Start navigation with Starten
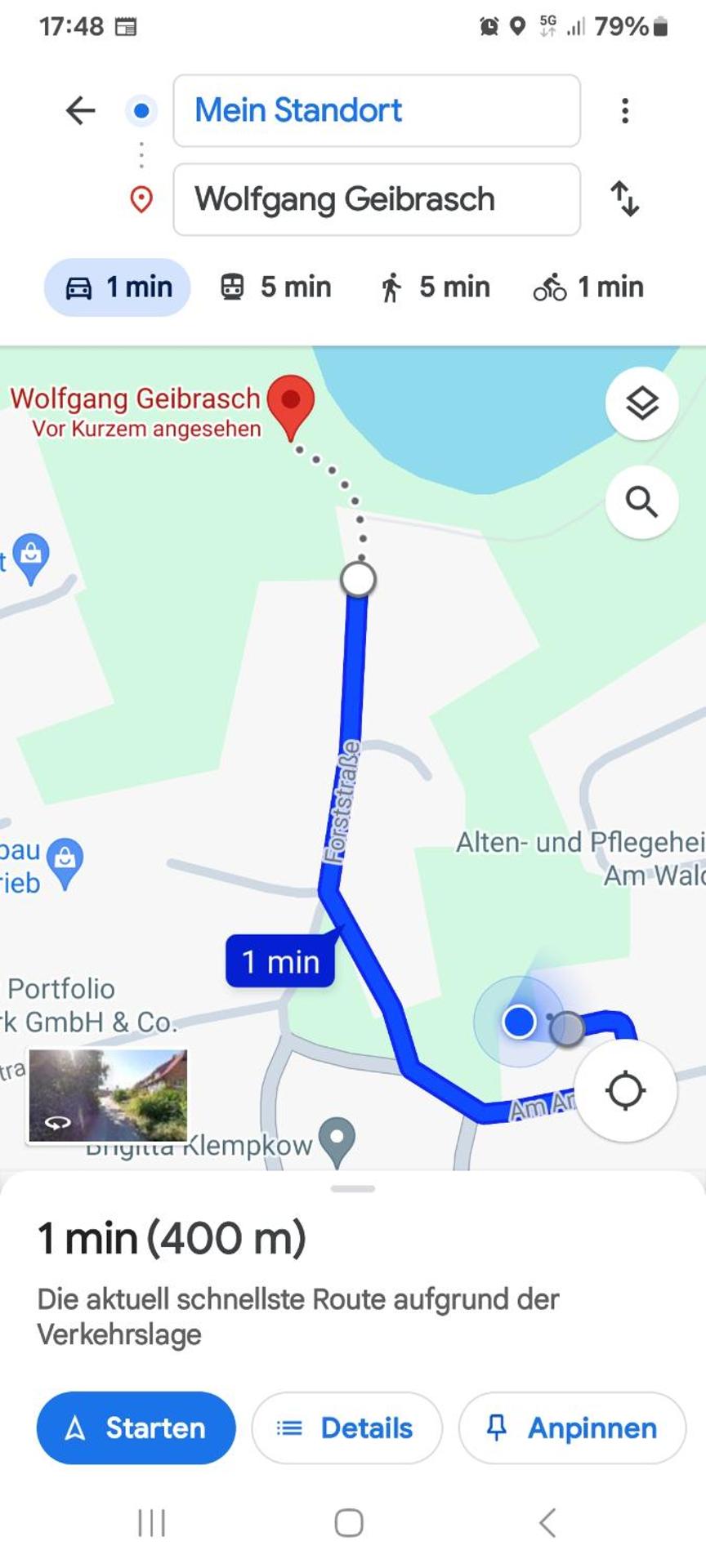 tap(136, 1428)
